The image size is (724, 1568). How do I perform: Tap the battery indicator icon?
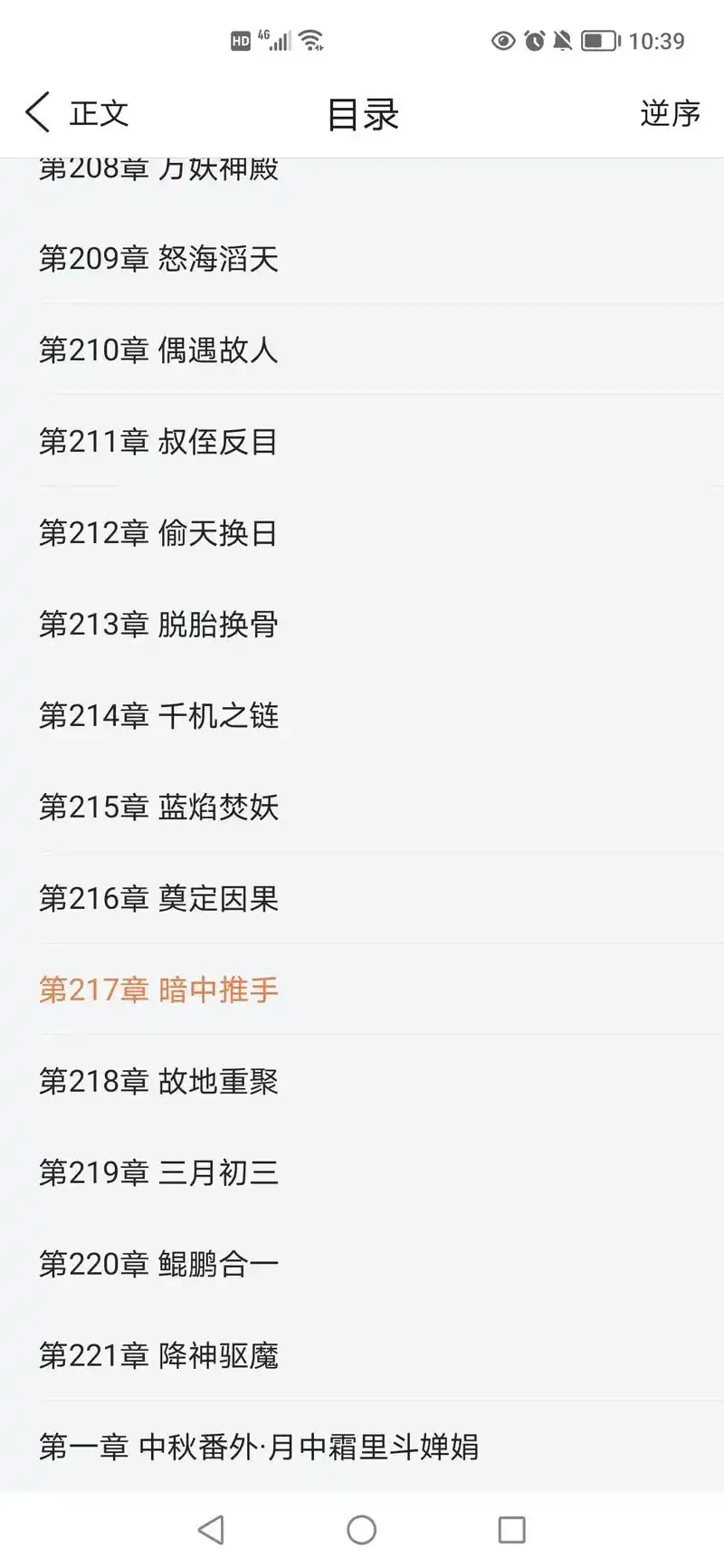pos(597,40)
